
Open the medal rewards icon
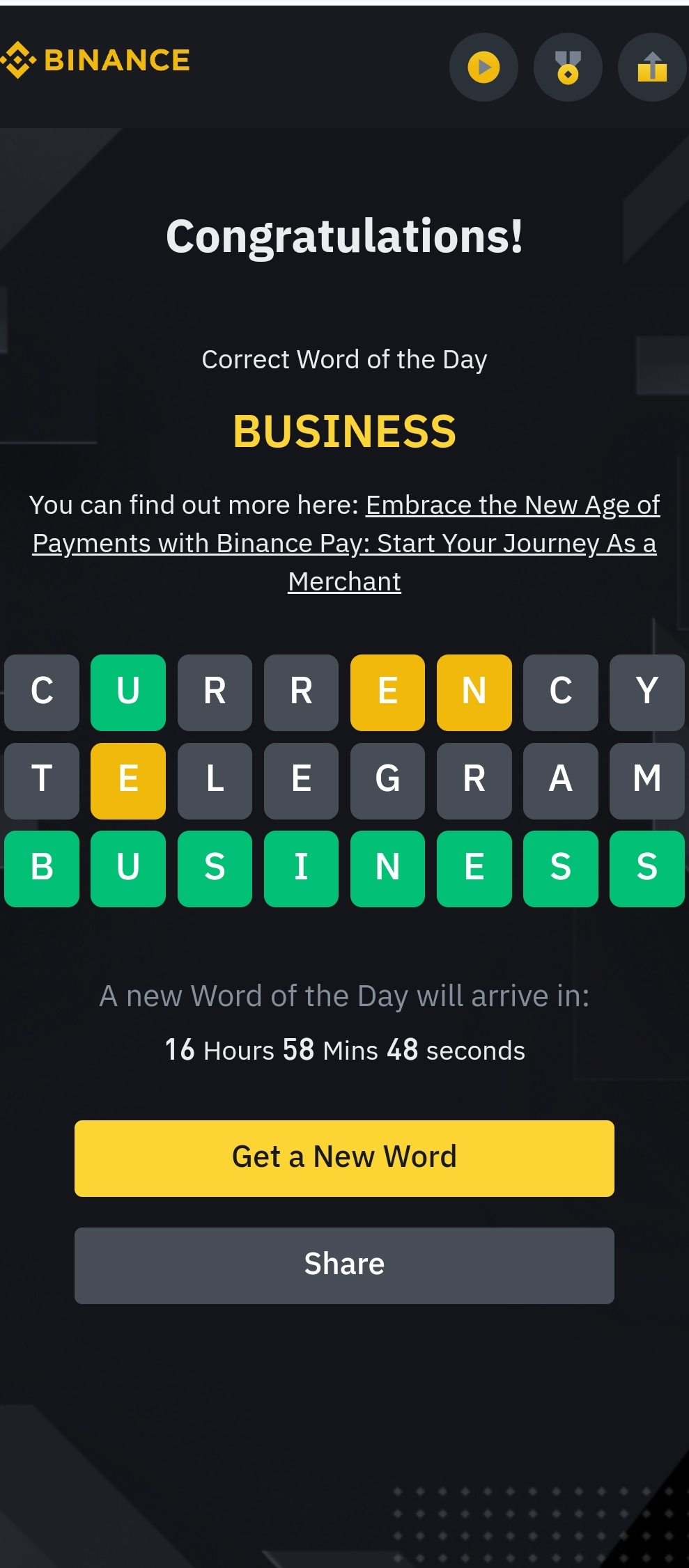tap(568, 68)
